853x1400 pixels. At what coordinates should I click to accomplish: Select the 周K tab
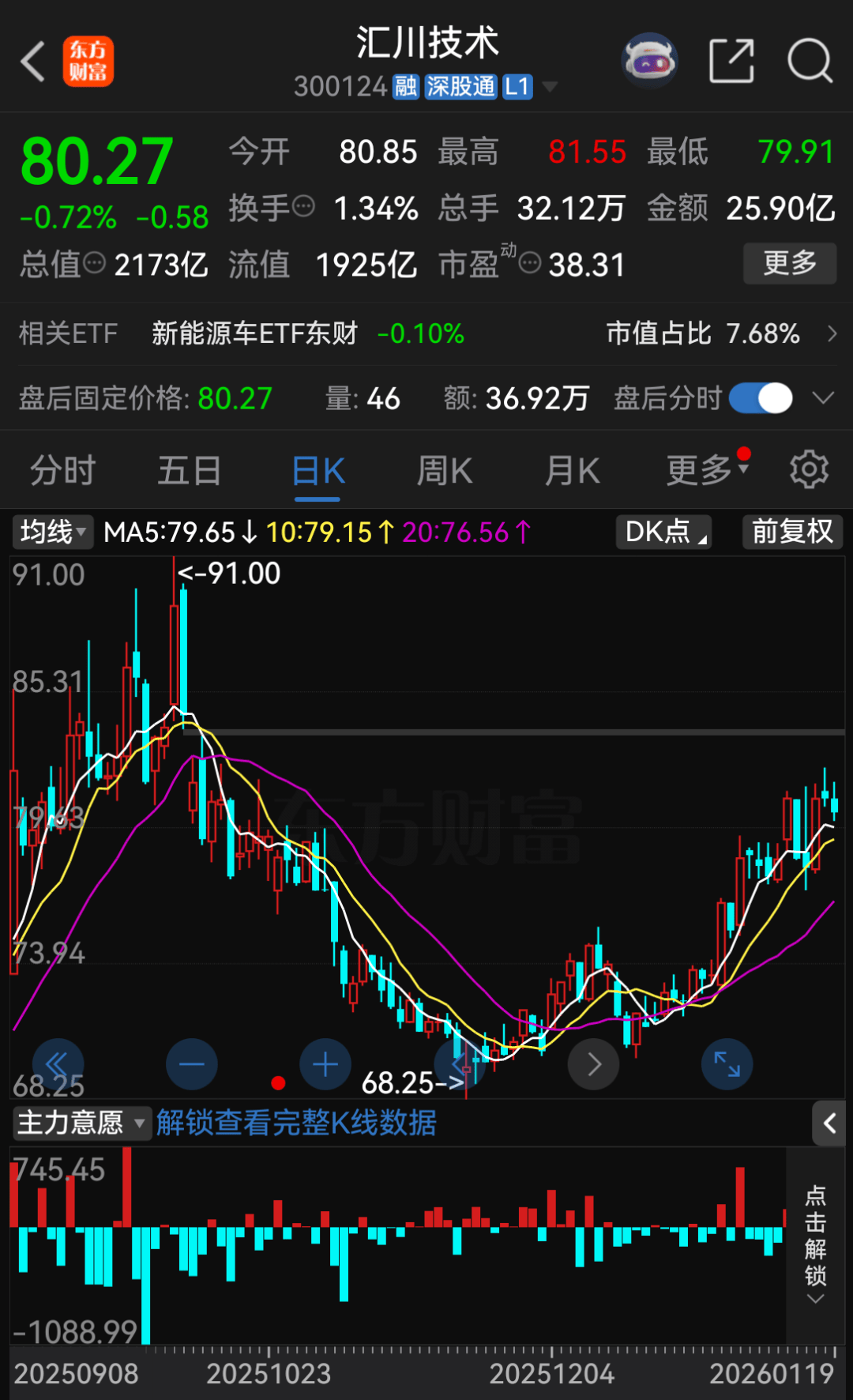(444, 471)
